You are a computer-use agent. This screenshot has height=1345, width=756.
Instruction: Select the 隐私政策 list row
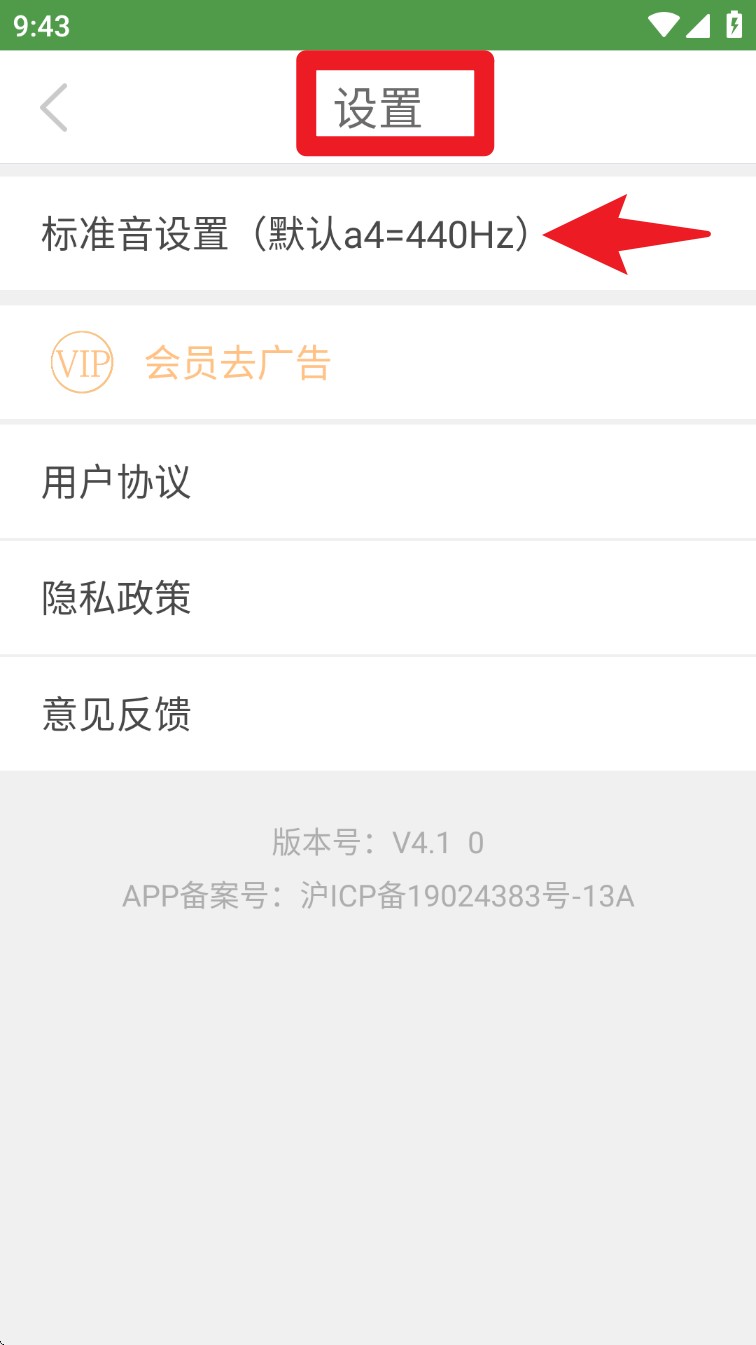(378, 597)
